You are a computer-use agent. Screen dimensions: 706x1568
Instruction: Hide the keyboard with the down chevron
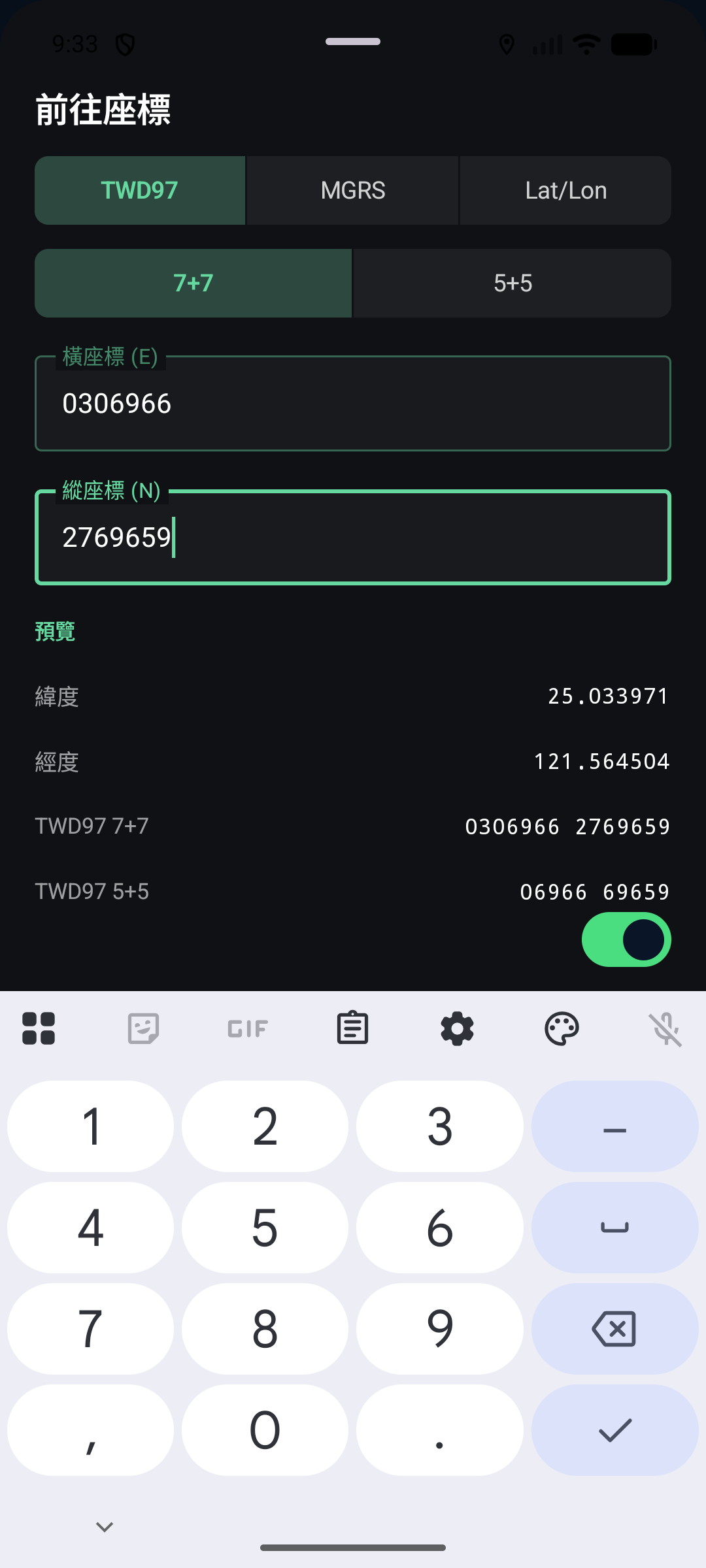click(x=105, y=1527)
